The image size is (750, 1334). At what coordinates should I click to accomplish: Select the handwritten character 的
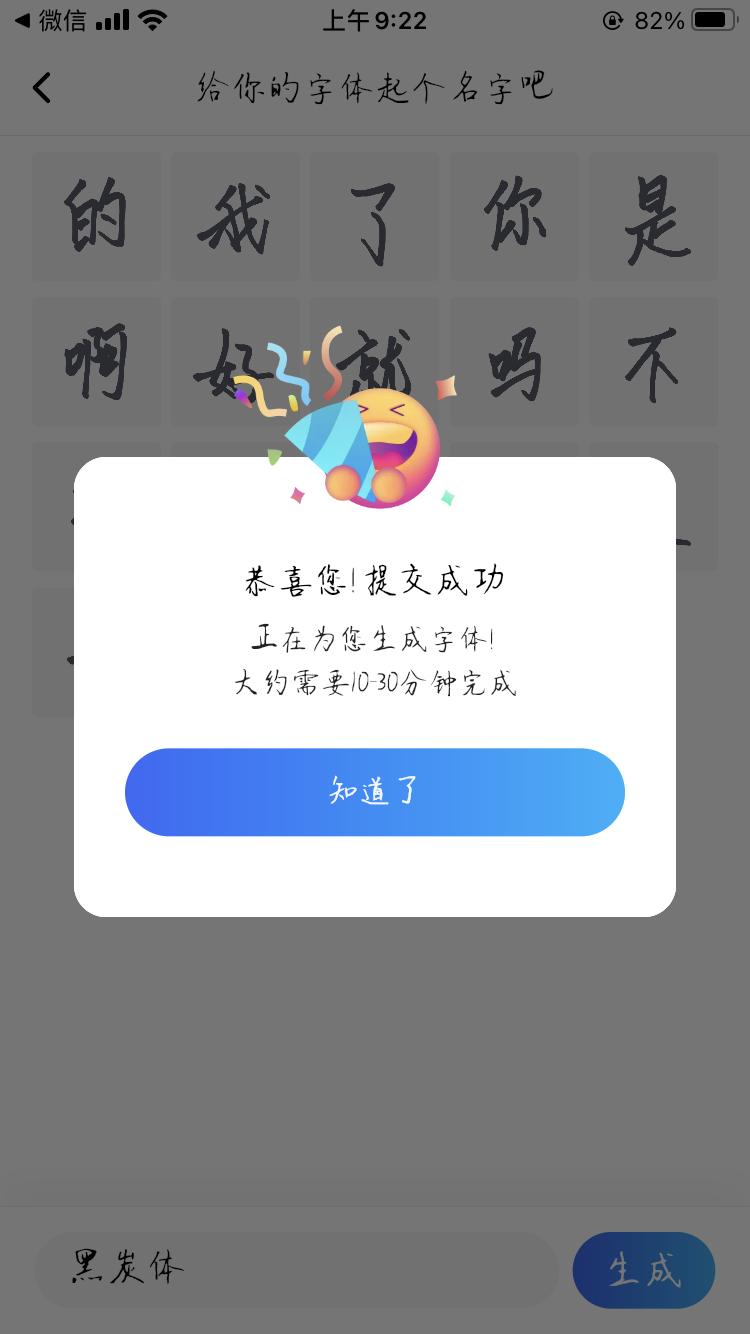click(x=95, y=216)
